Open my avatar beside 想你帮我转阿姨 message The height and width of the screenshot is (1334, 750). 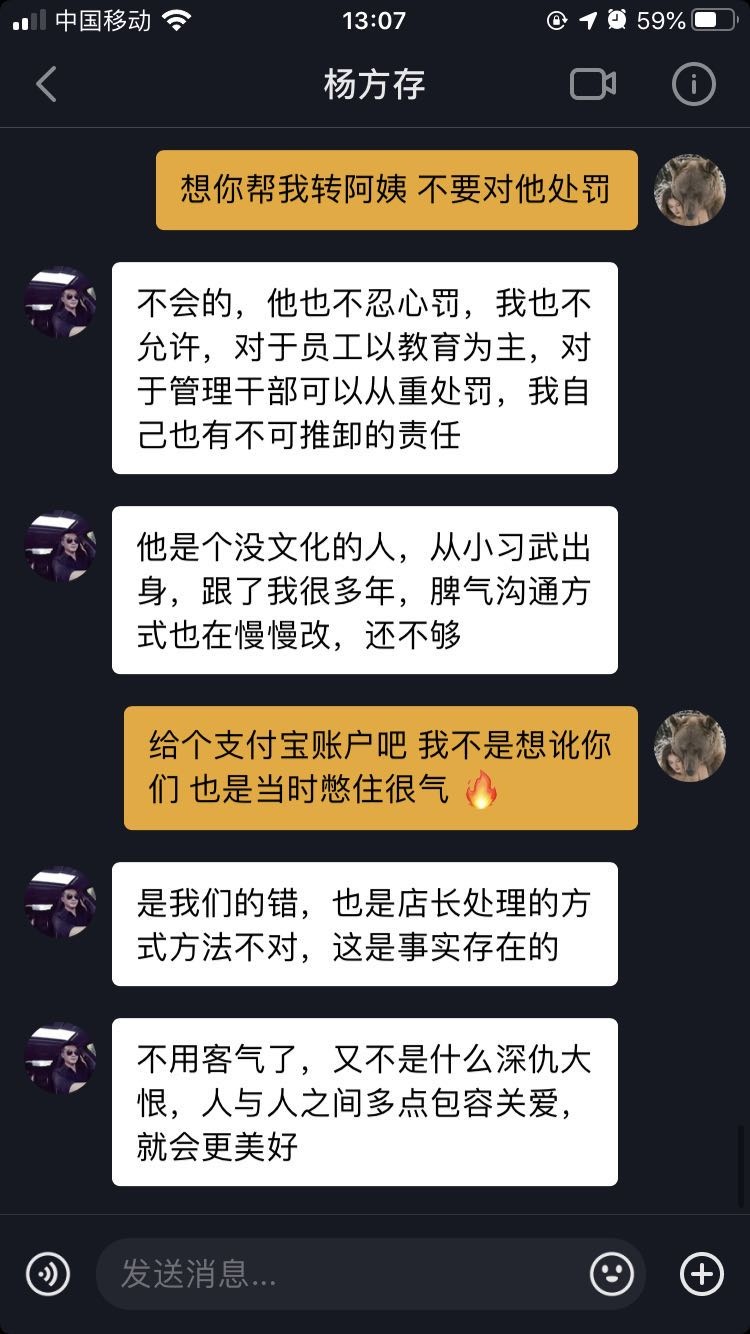[x=689, y=190]
